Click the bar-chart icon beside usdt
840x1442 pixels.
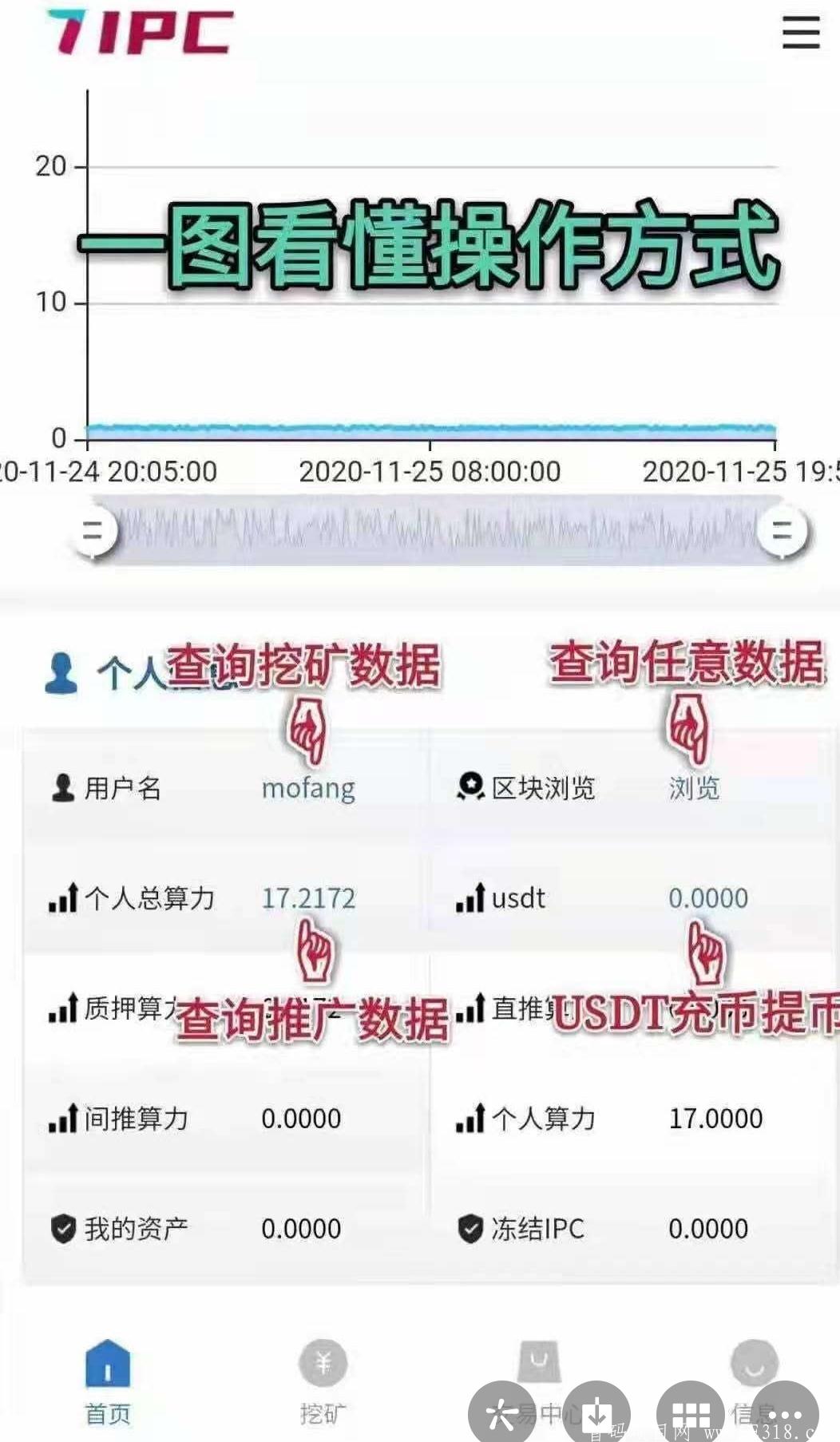[470, 897]
